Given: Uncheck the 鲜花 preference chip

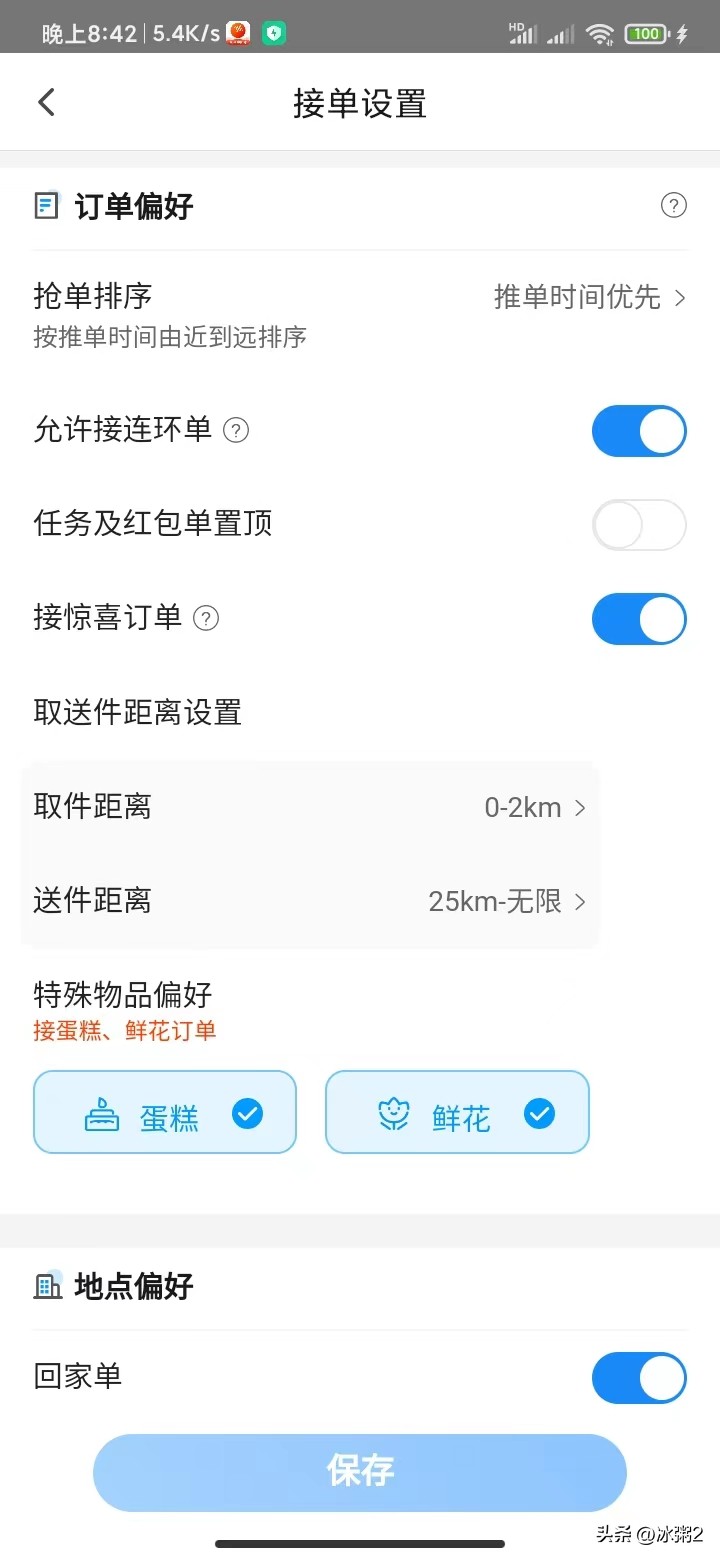Looking at the screenshot, I should click(x=457, y=1112).
